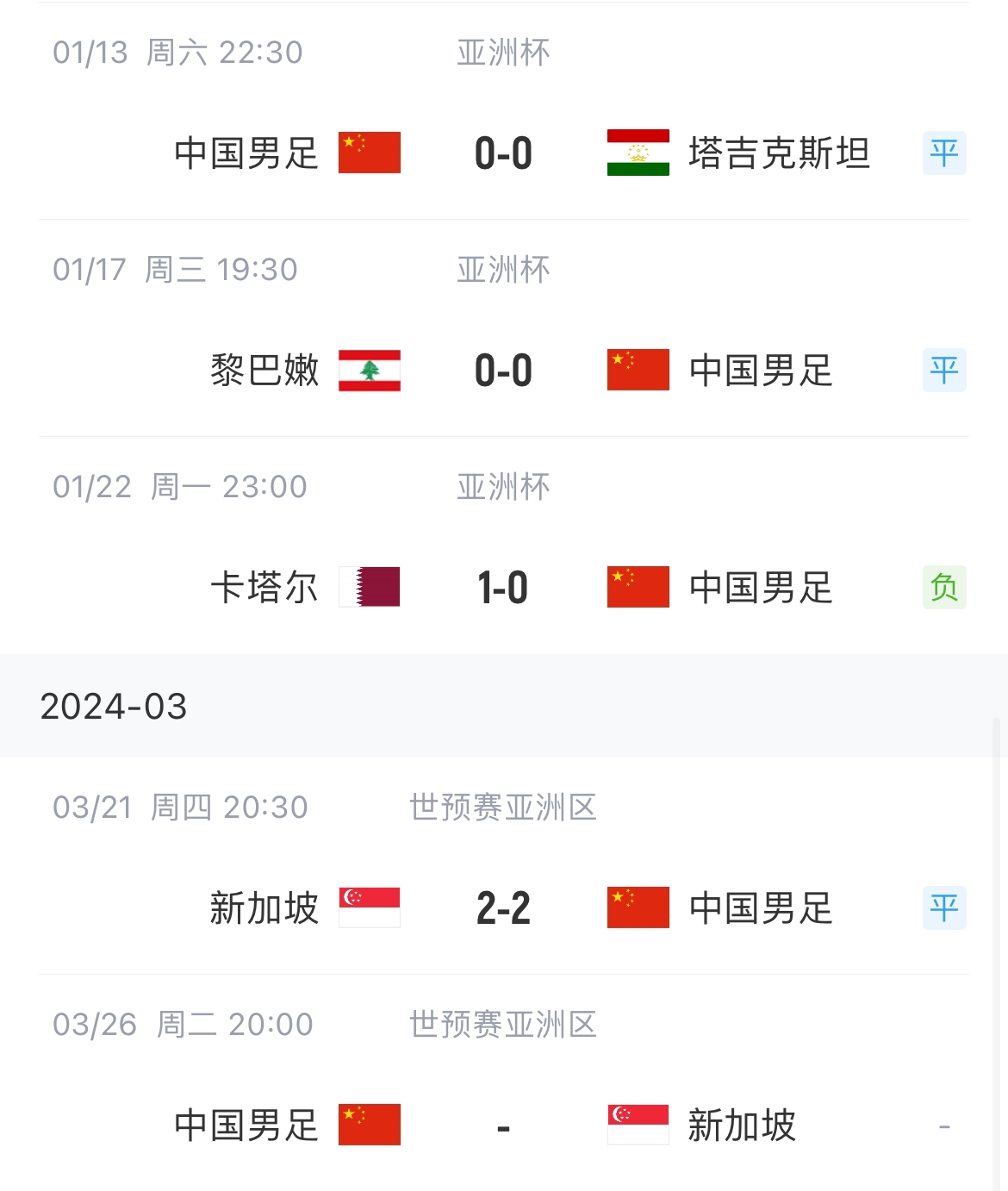
Task: Open the Lebanon vs China 0-0 match
Action: pos(503,371)
